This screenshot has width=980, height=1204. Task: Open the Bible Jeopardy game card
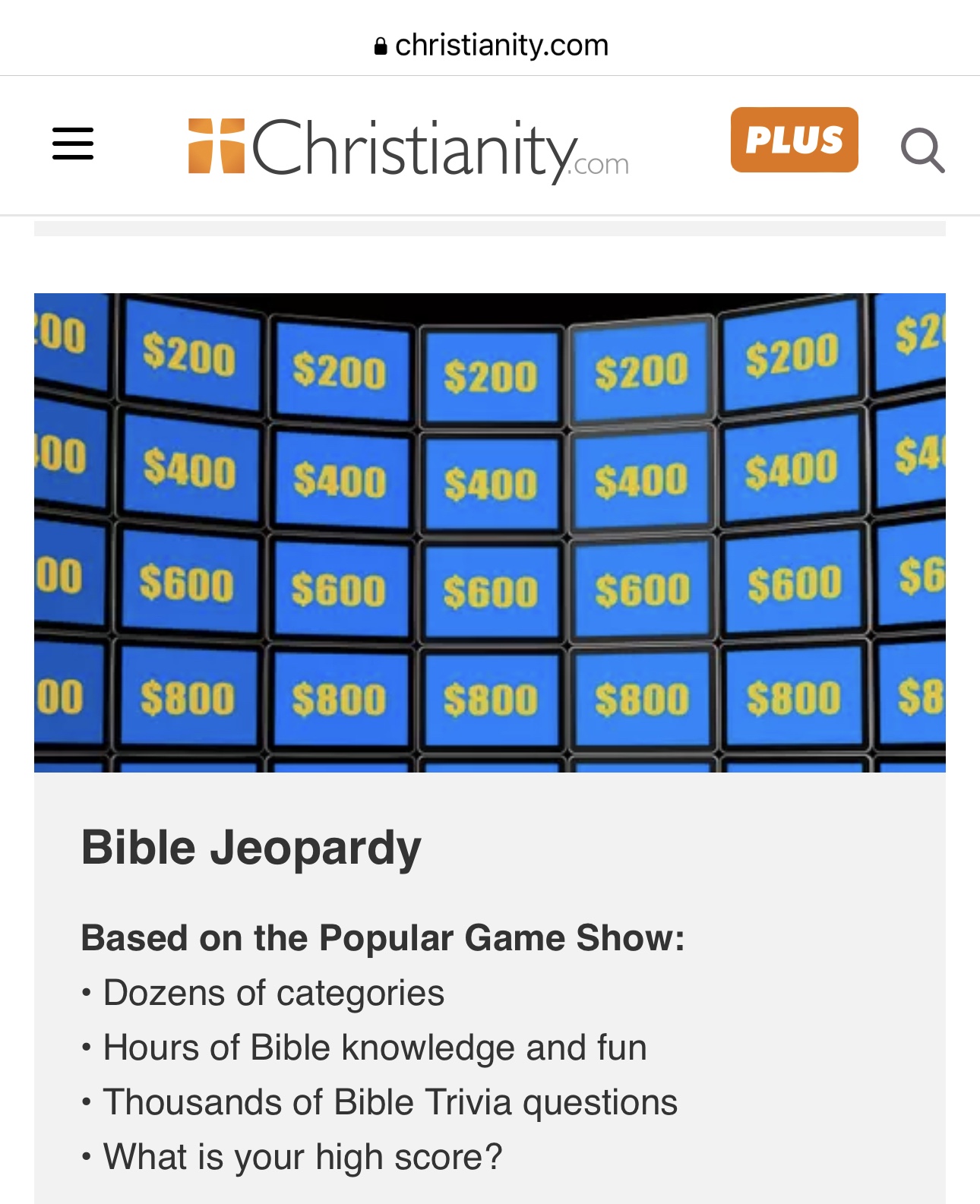click(x=251, y=847)
